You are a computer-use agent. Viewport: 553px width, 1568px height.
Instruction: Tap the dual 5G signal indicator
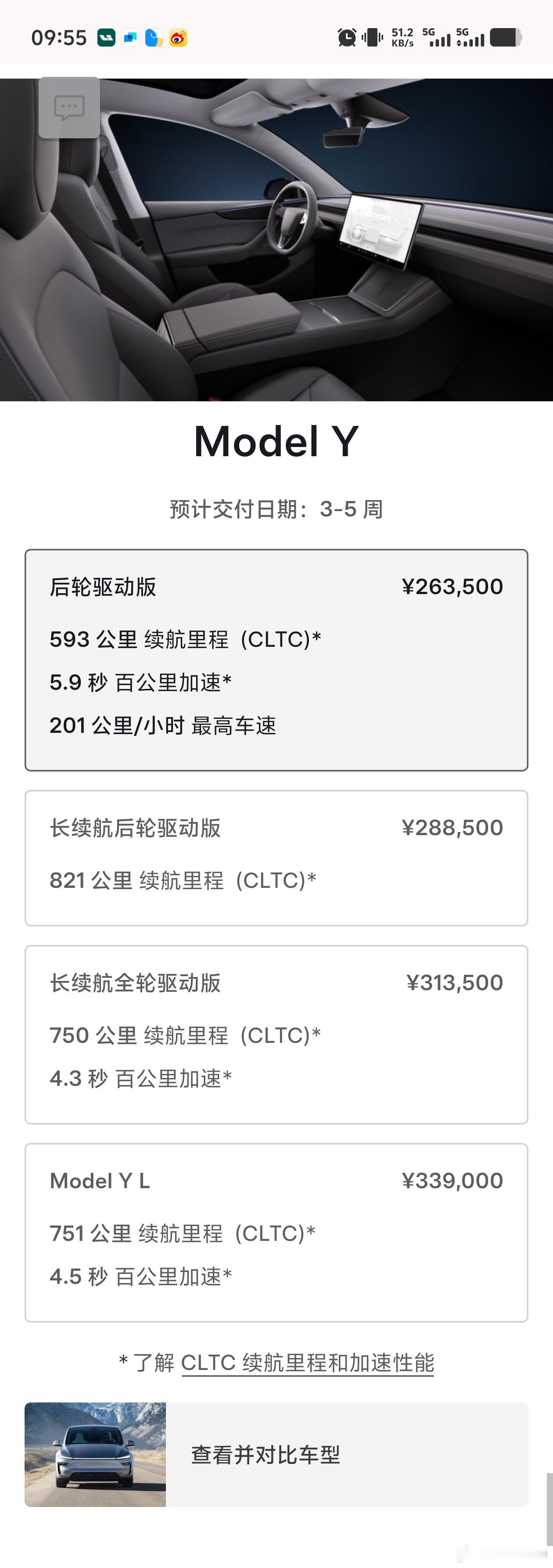(453, 38)
